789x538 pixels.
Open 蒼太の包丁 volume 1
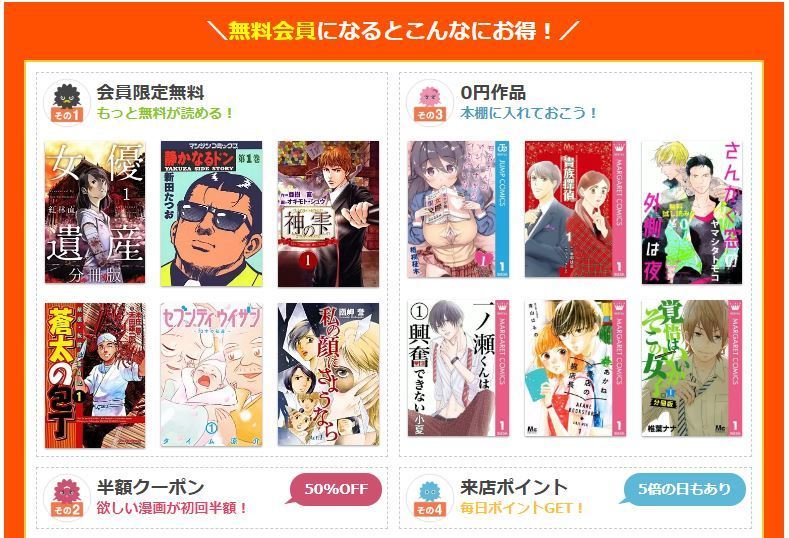pos(95,375)
